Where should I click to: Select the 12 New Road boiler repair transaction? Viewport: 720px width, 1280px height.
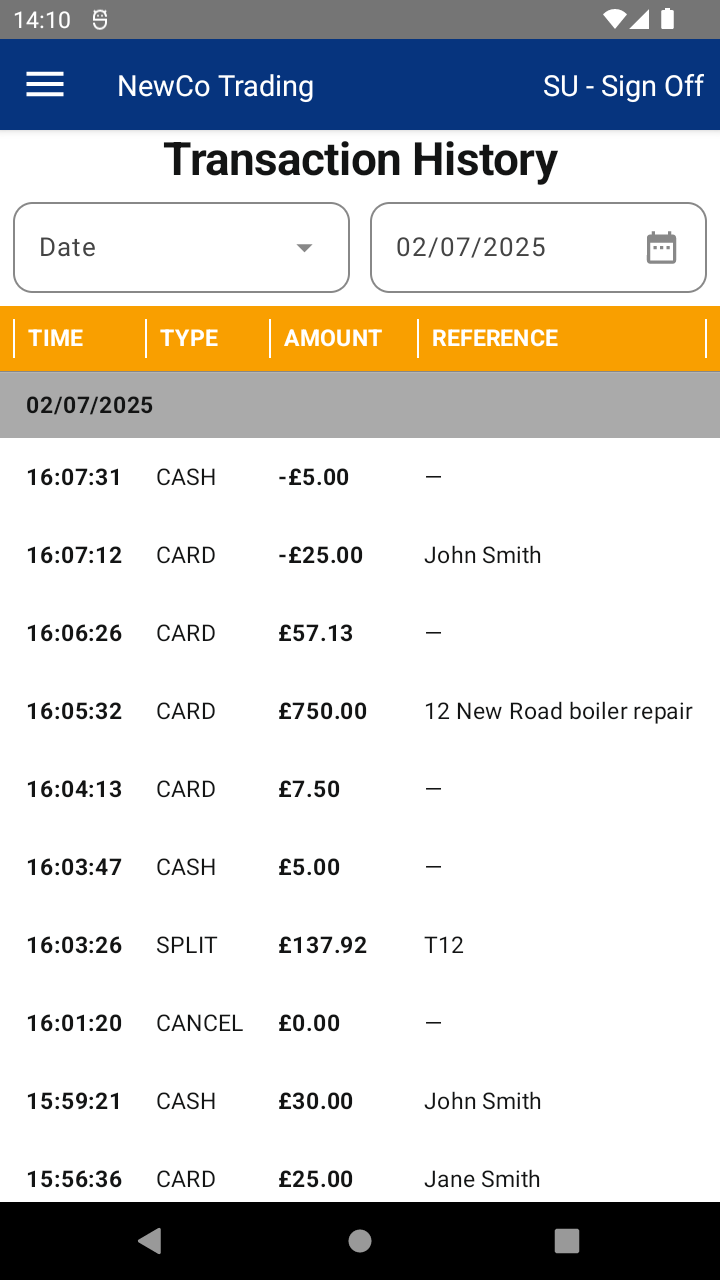pyautogui.click(x=360, y=711)
